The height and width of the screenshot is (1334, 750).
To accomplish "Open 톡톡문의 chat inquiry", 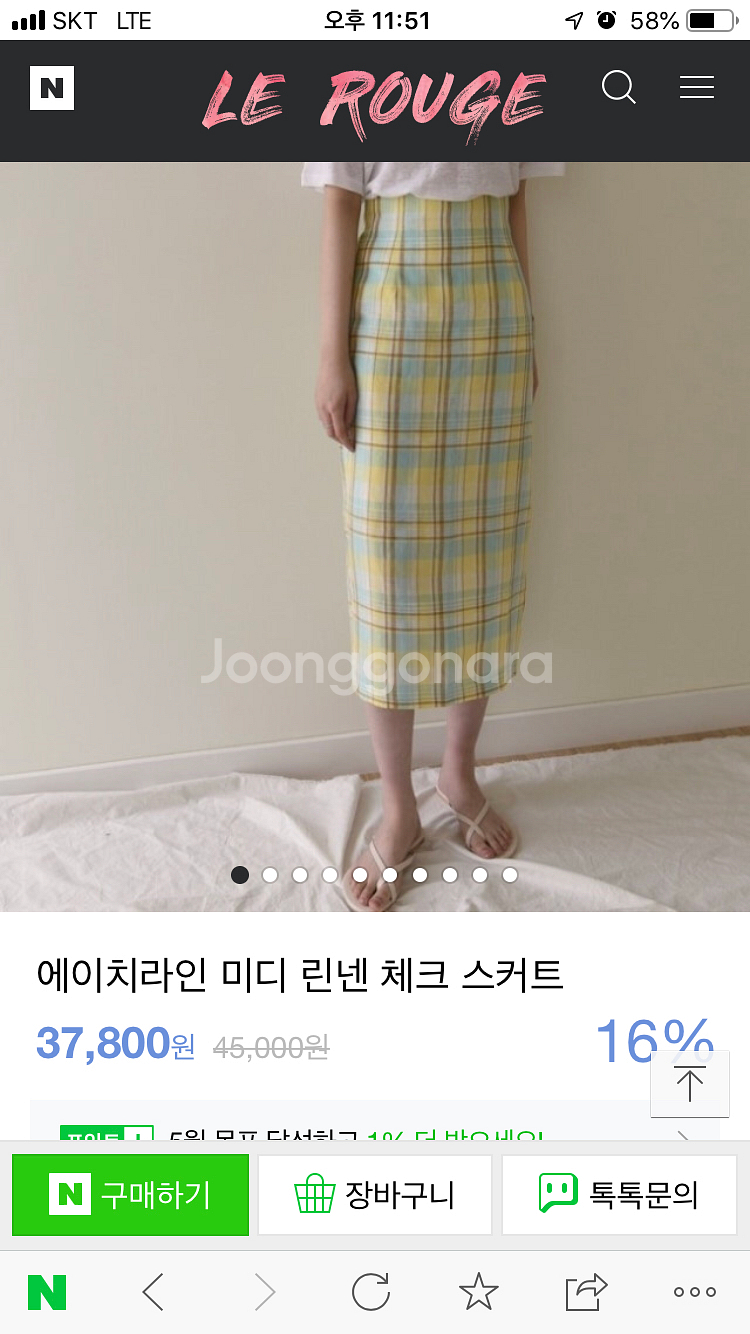I will [619, 1194].
